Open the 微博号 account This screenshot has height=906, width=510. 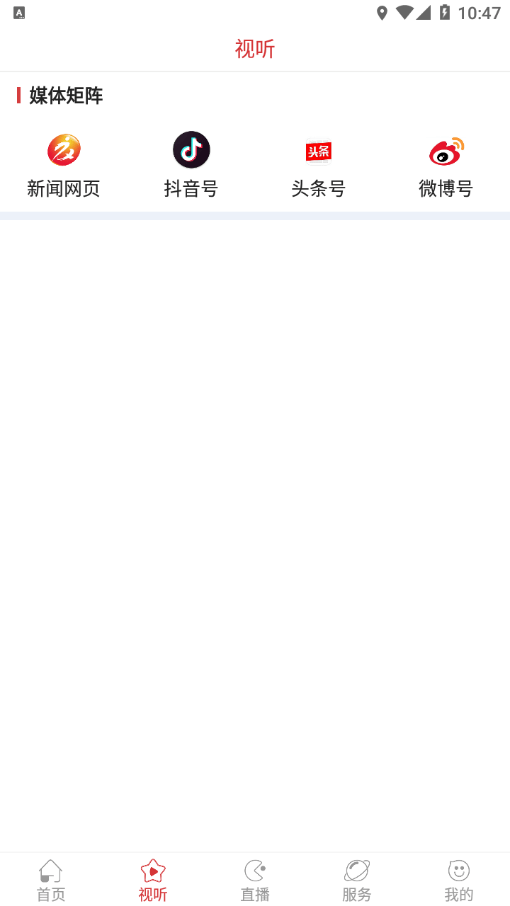446,165
